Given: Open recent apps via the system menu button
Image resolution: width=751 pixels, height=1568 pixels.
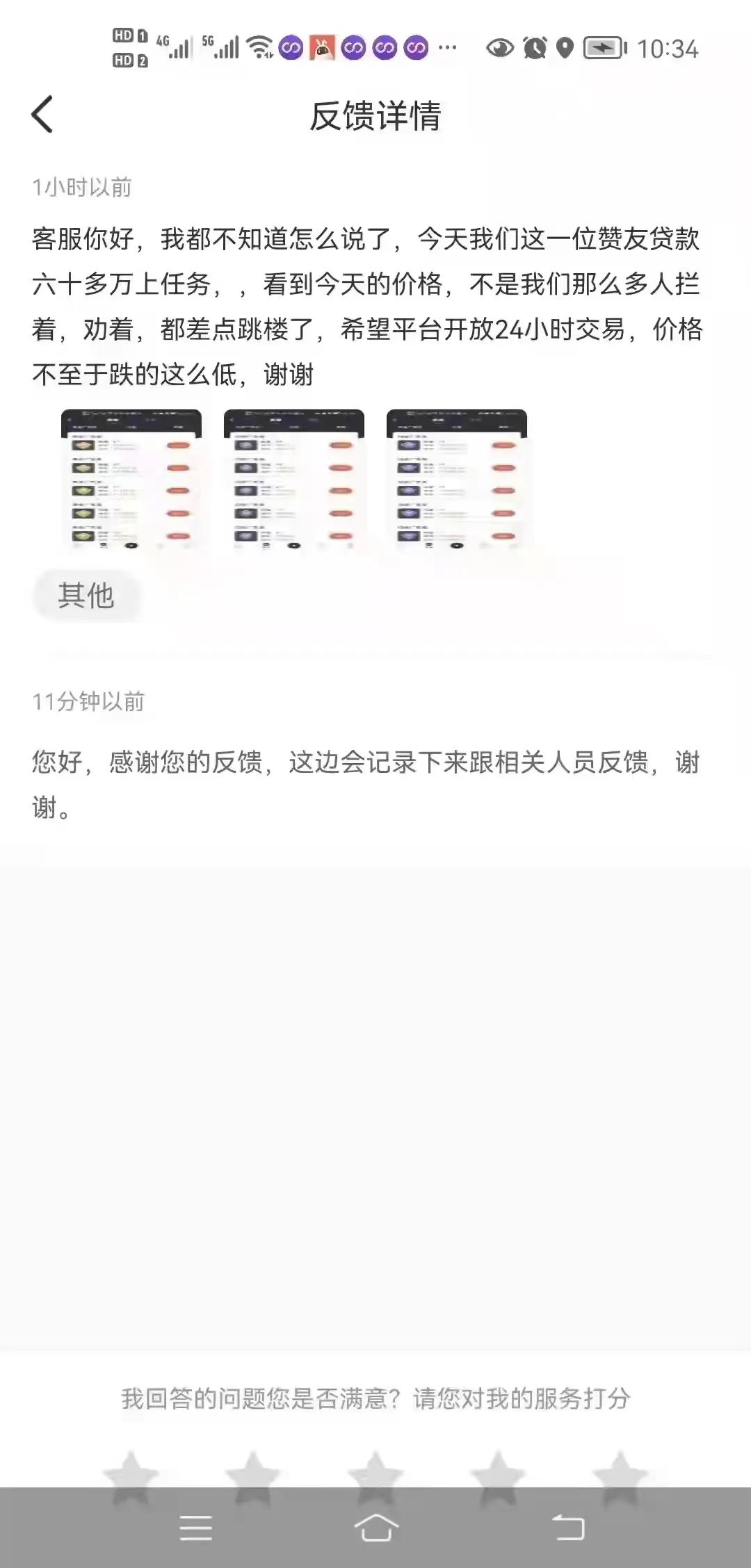Looking at the screenshot, I should pos(195,1528).
